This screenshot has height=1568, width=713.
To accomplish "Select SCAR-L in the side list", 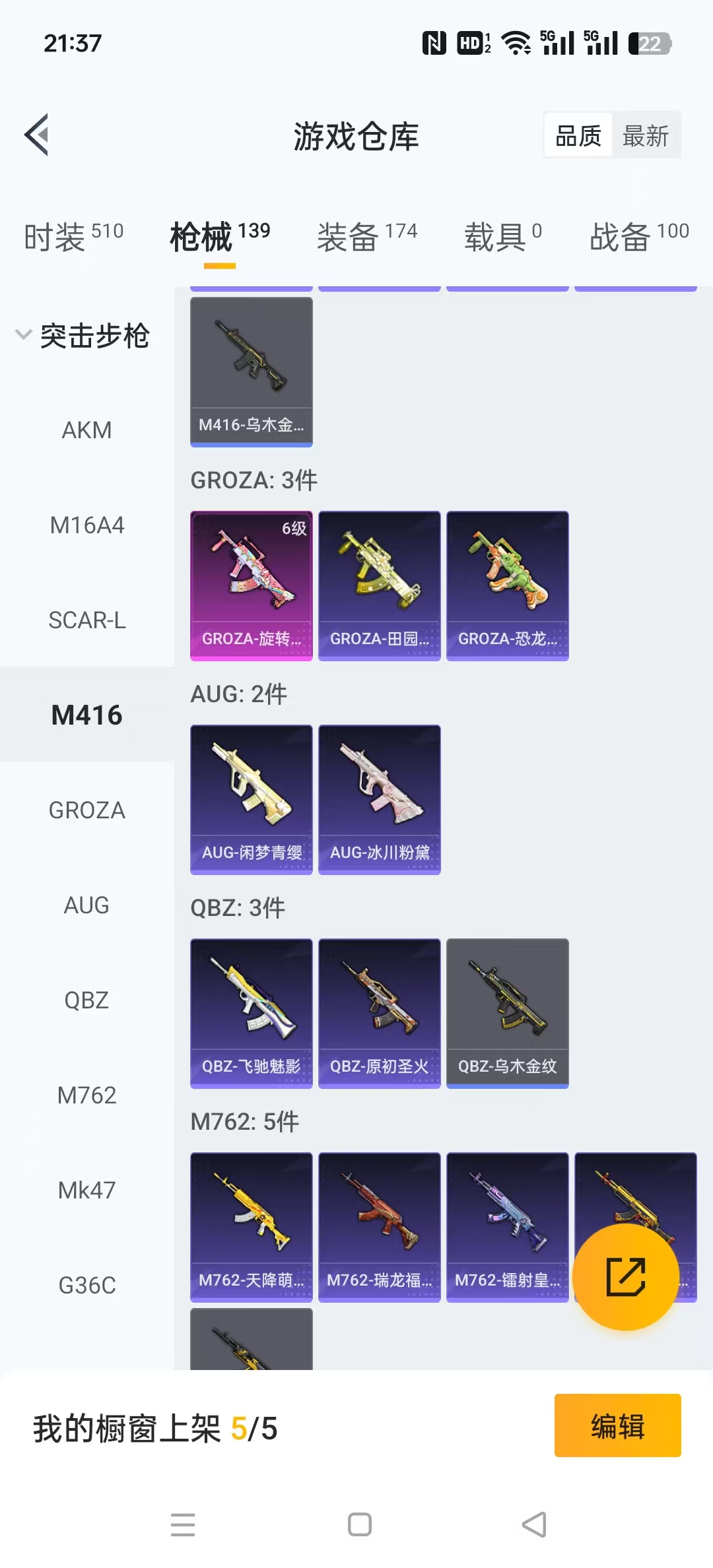I will (86, 620).
